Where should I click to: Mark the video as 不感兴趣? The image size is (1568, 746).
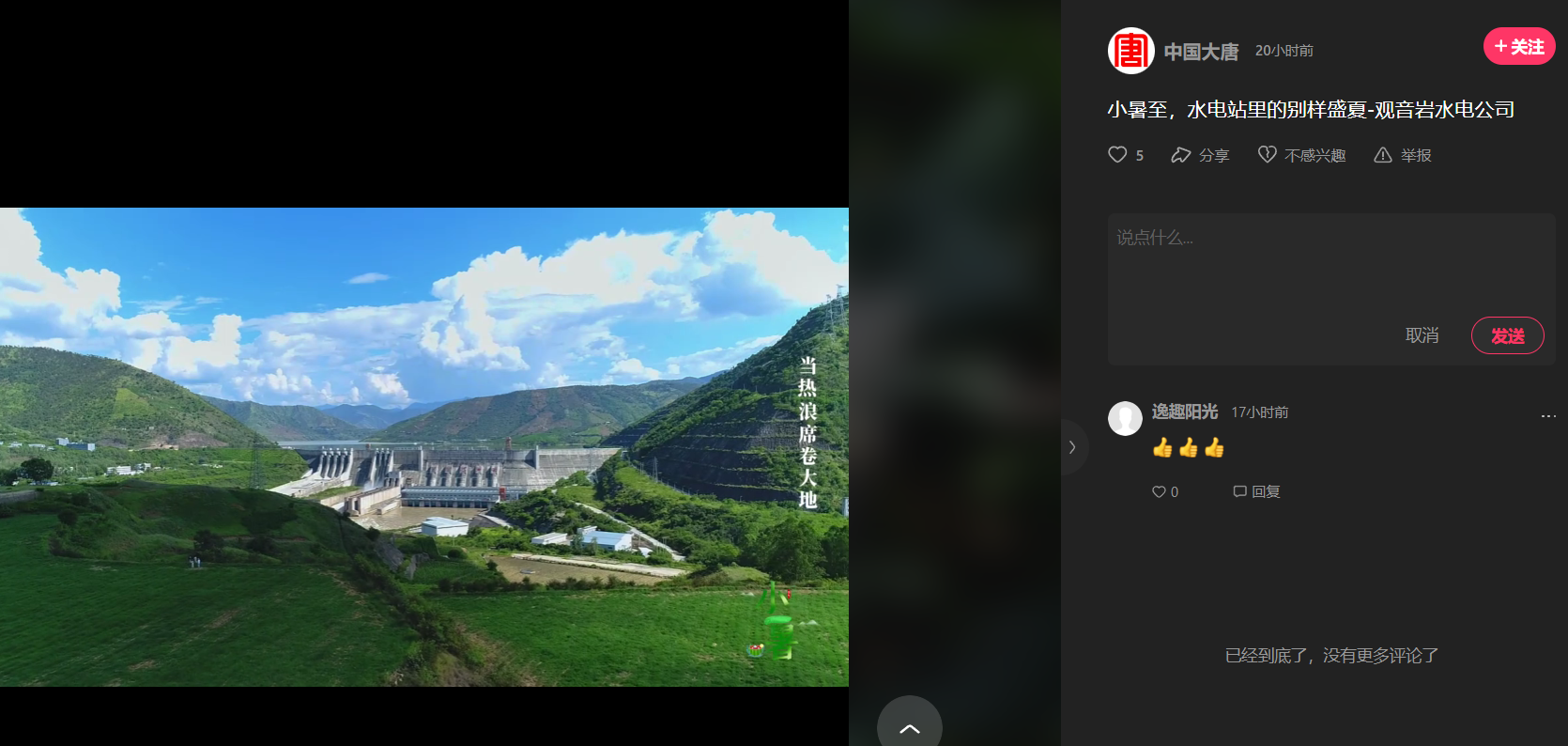(x=1301, y=155)
